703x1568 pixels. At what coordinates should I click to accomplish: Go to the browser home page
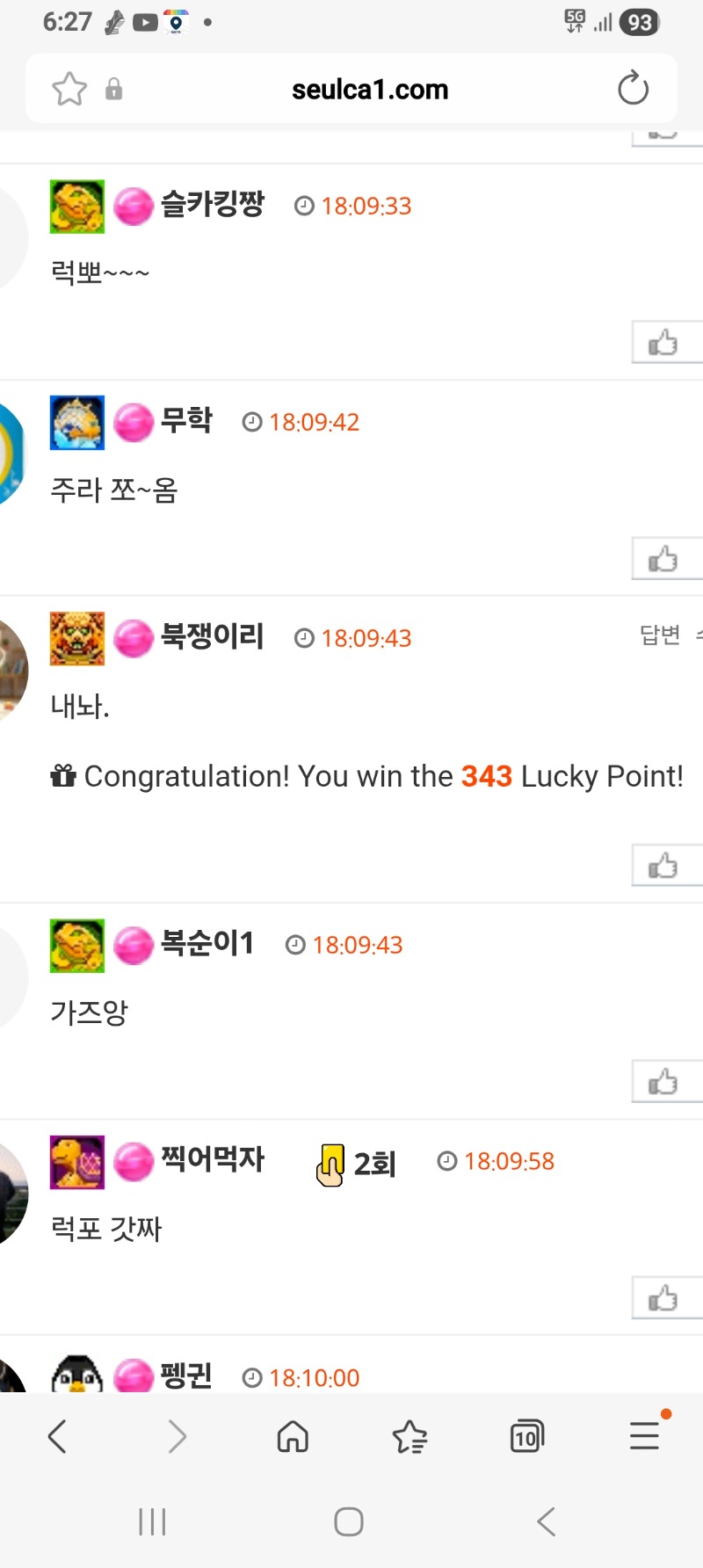[x=293, y=1437]
